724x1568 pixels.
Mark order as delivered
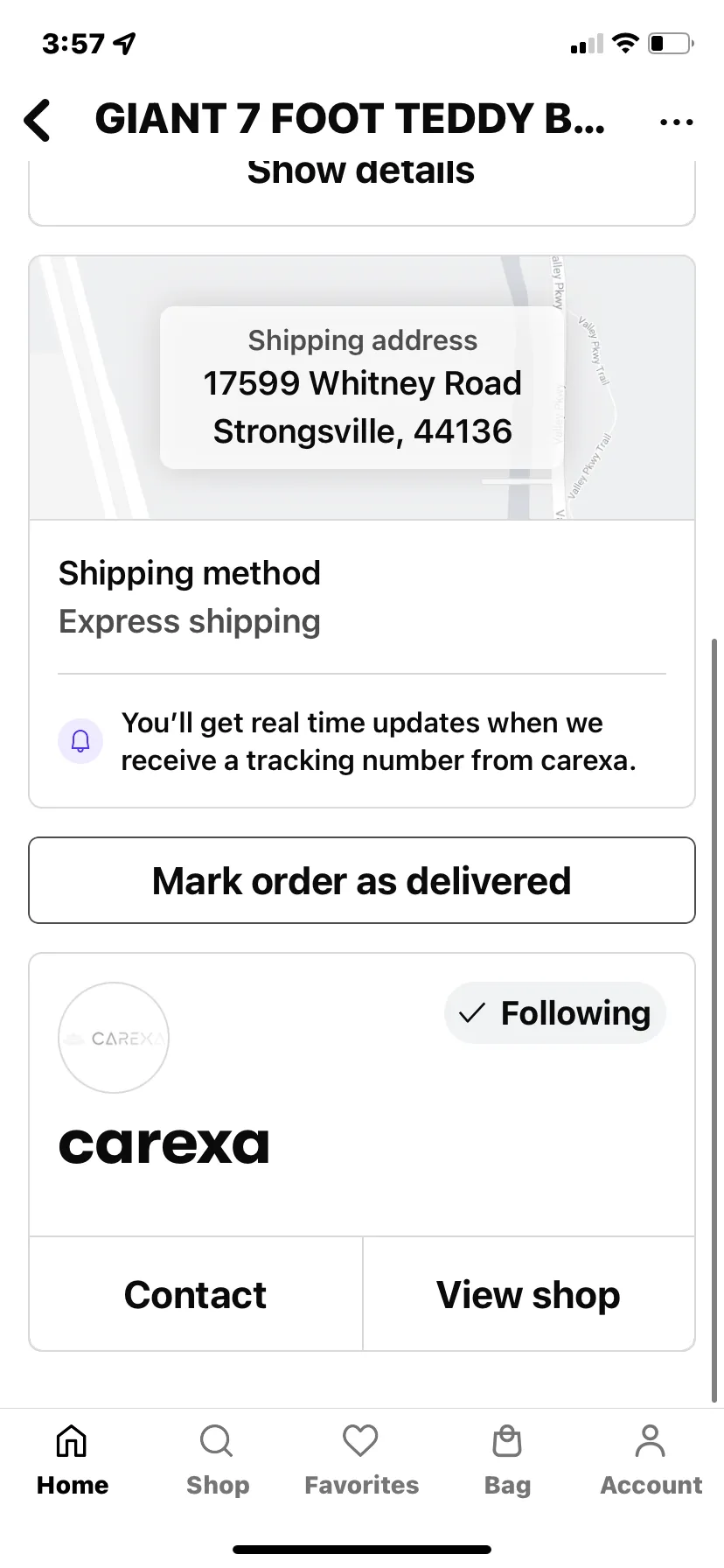tap(362, 880)
